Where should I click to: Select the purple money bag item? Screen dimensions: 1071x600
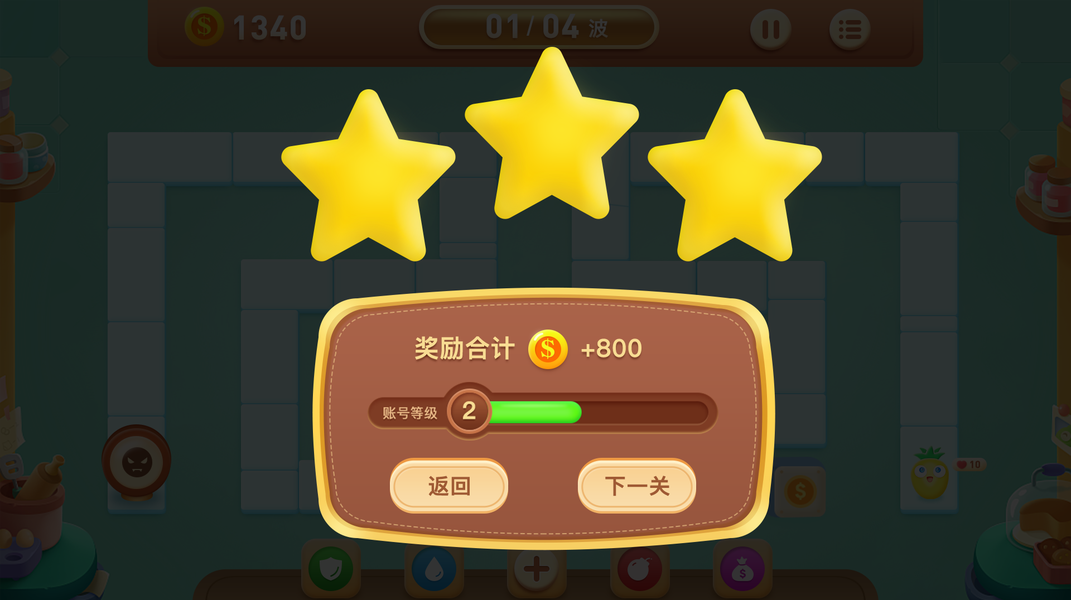coord(742,568)
